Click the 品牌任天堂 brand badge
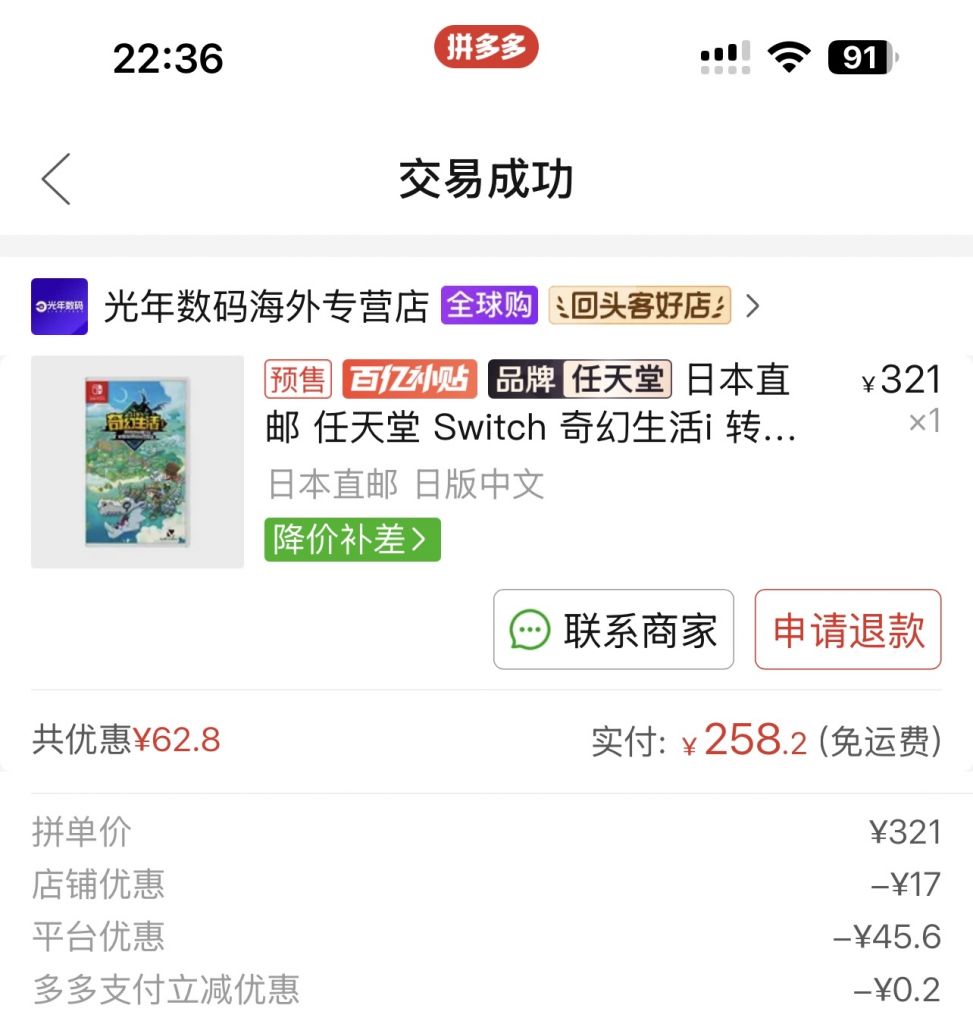The image size is (973, 1024). (x=578, y=381)
